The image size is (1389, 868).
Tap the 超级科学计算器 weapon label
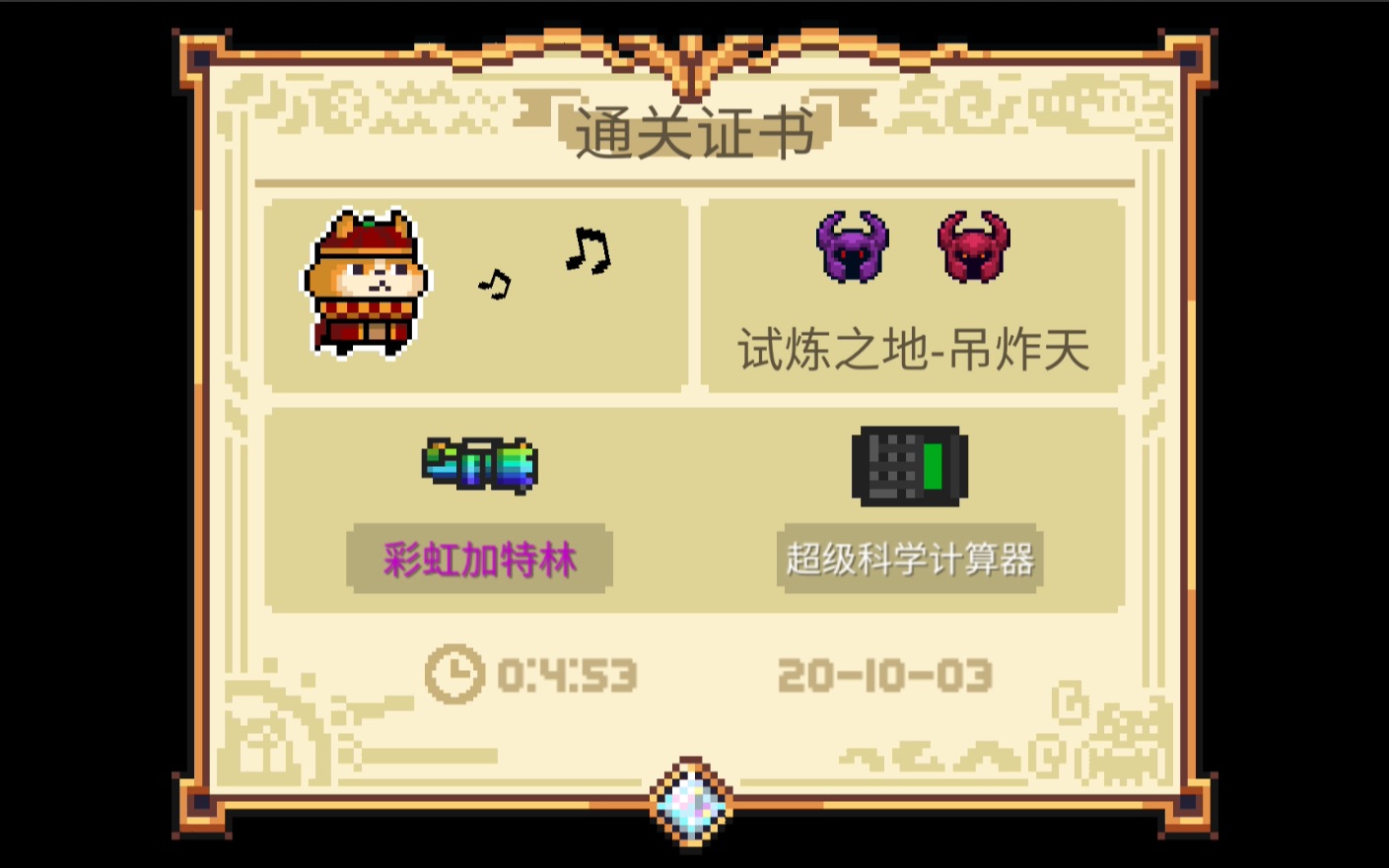click(x=909, y=559)
